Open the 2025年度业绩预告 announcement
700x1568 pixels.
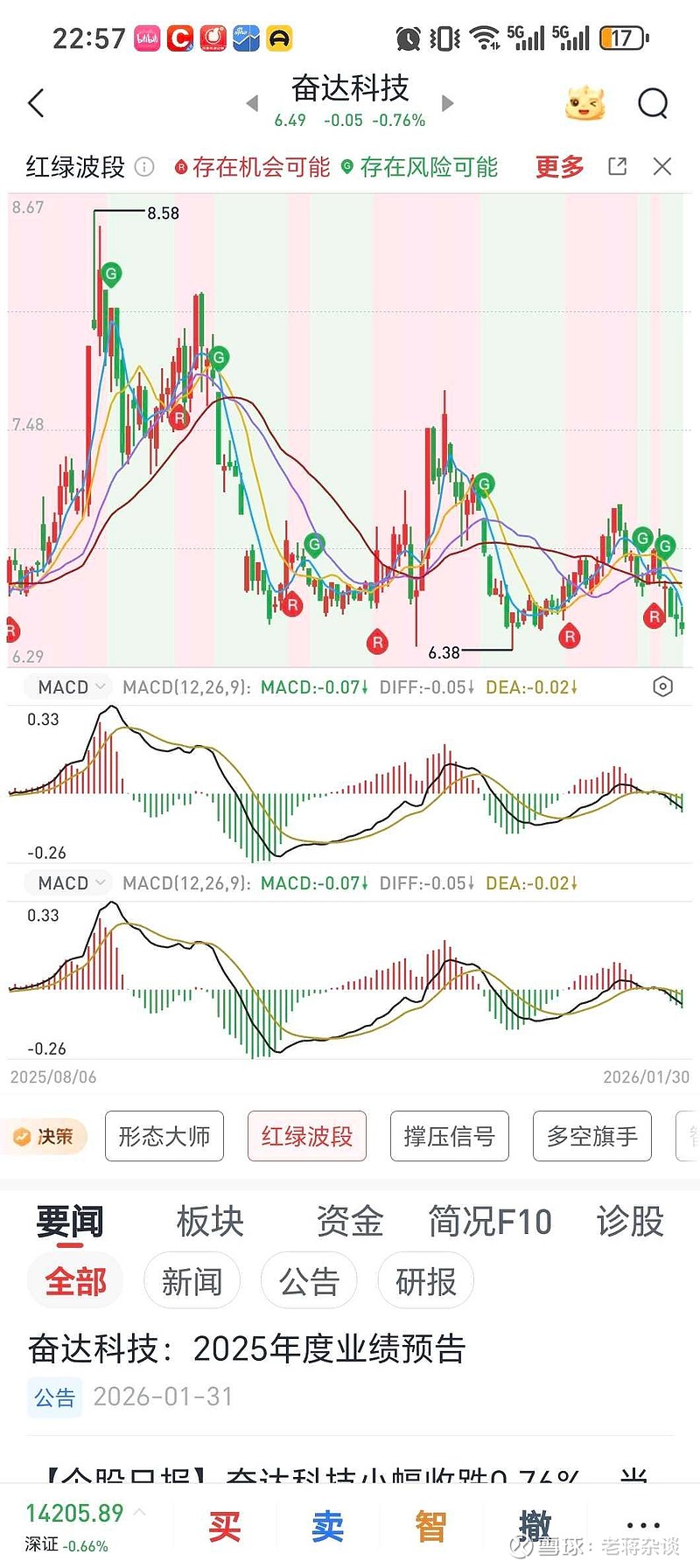click(x=247, y=1348)
